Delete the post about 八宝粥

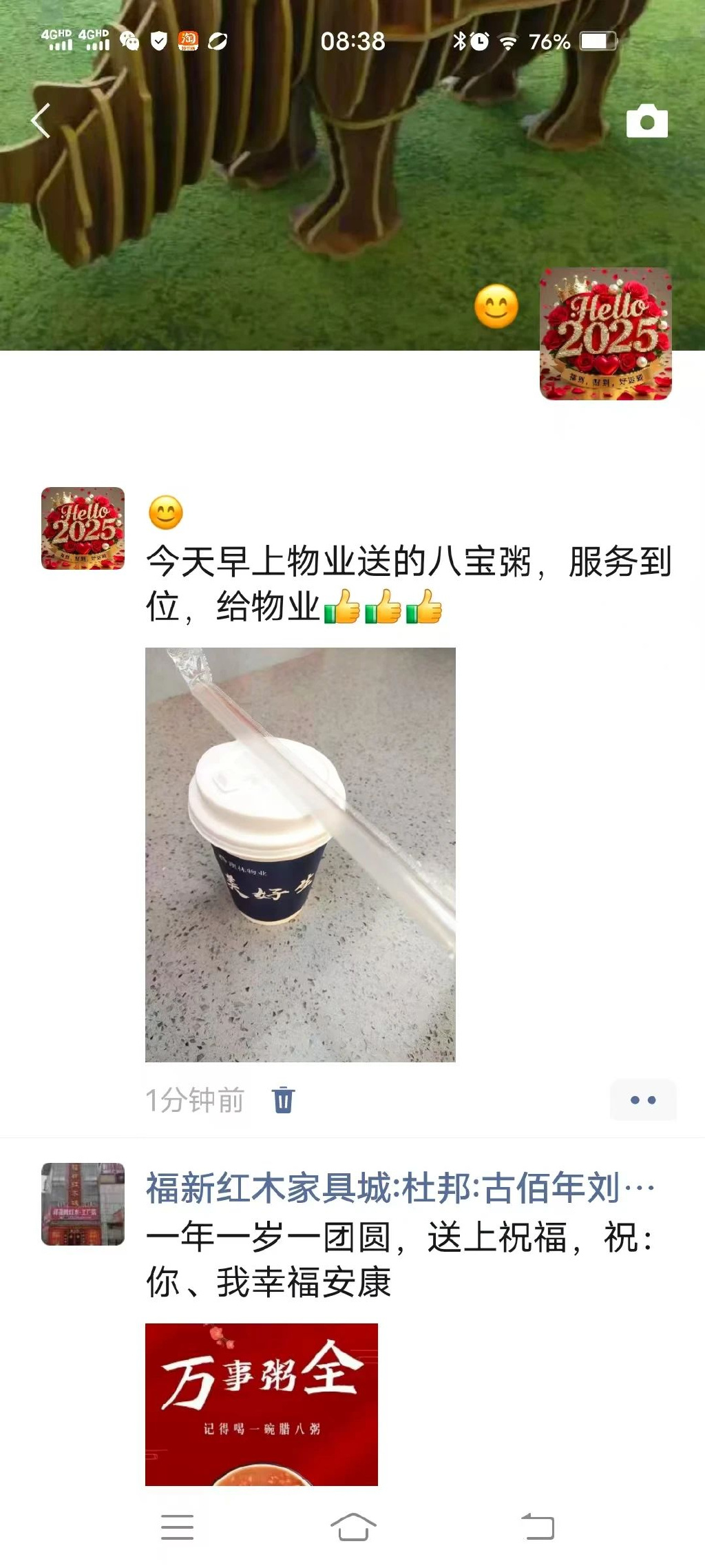[283, 1100]
